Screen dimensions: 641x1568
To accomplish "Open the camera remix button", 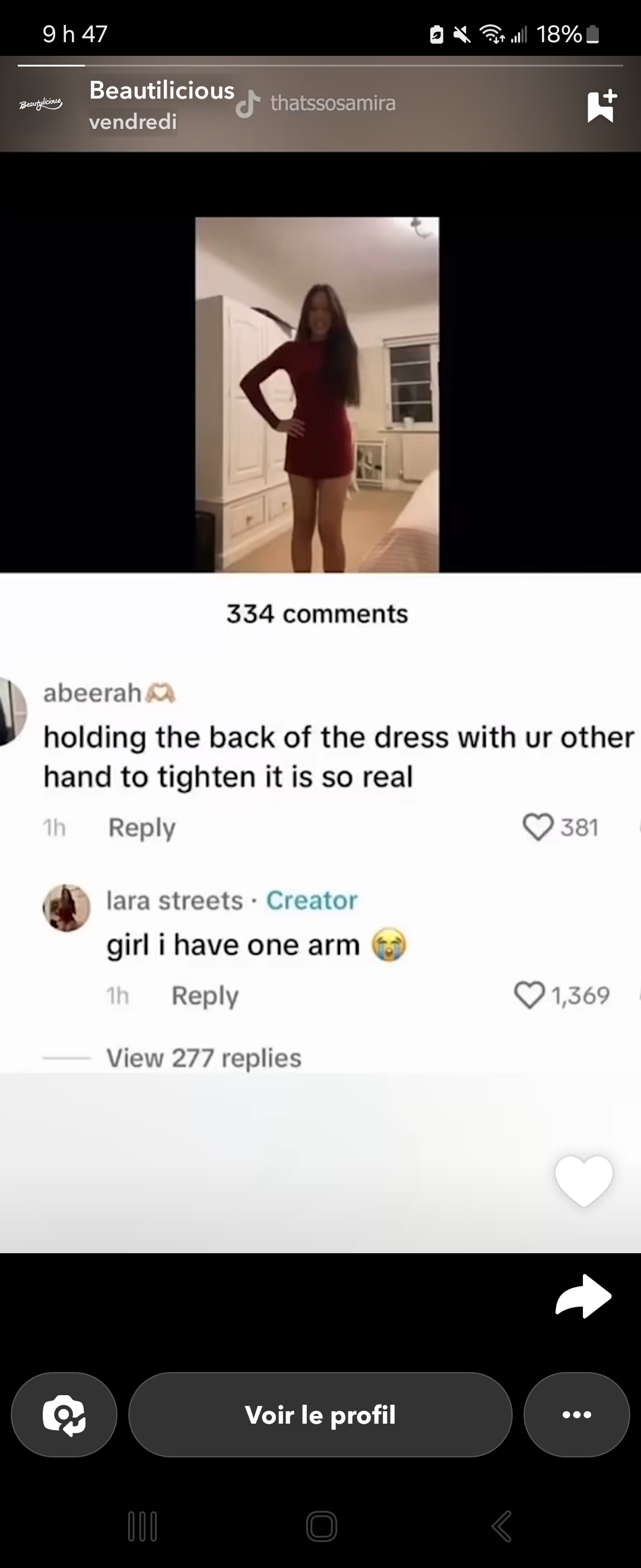I will click(64, 1415).
